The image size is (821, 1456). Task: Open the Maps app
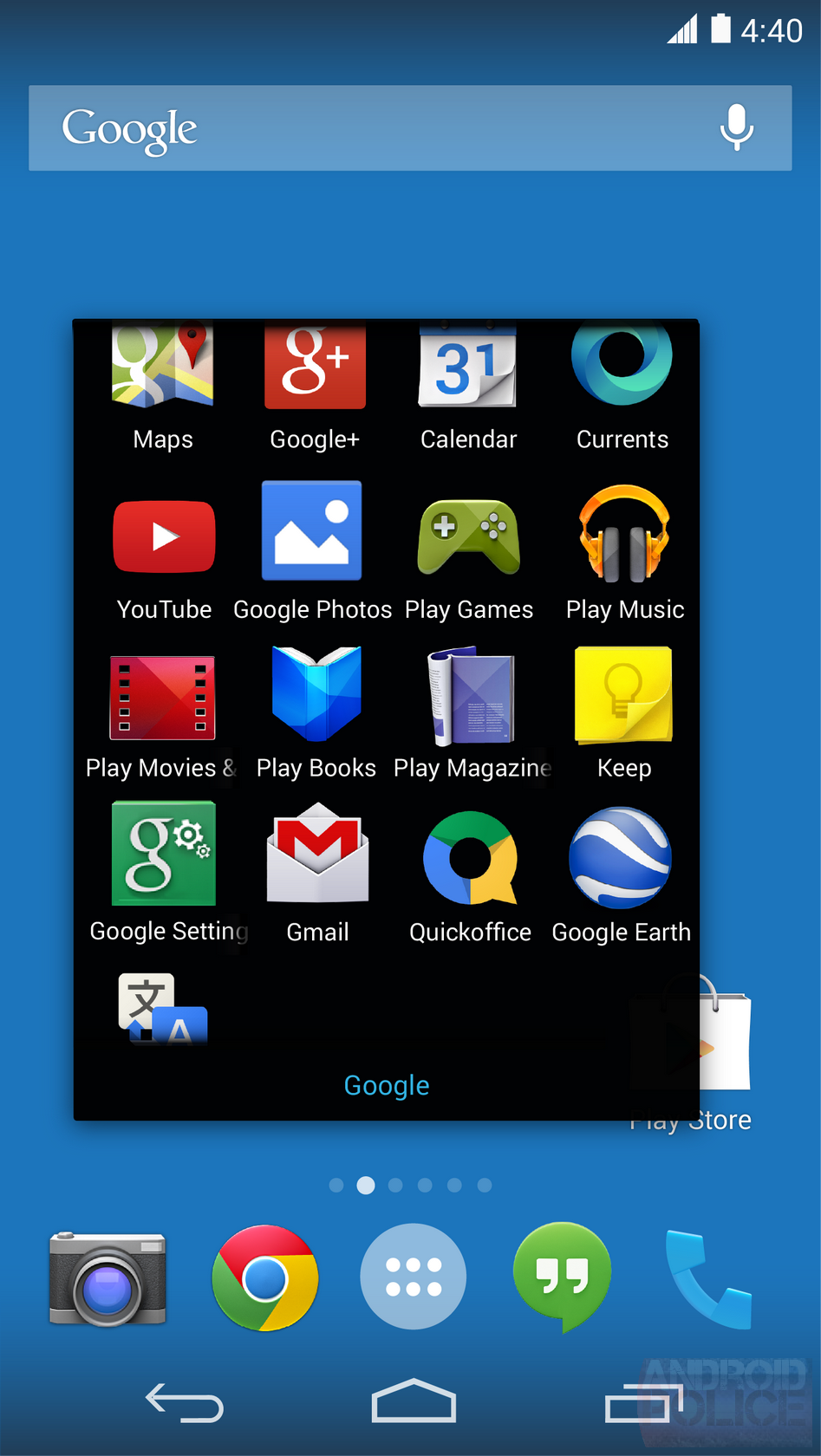[x=163, y=366]
